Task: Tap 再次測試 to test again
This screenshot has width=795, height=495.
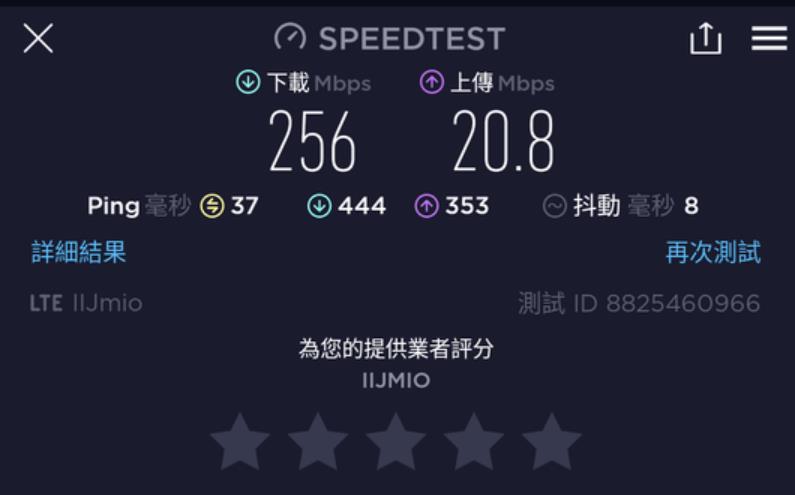Action: [x=713, y=252]
